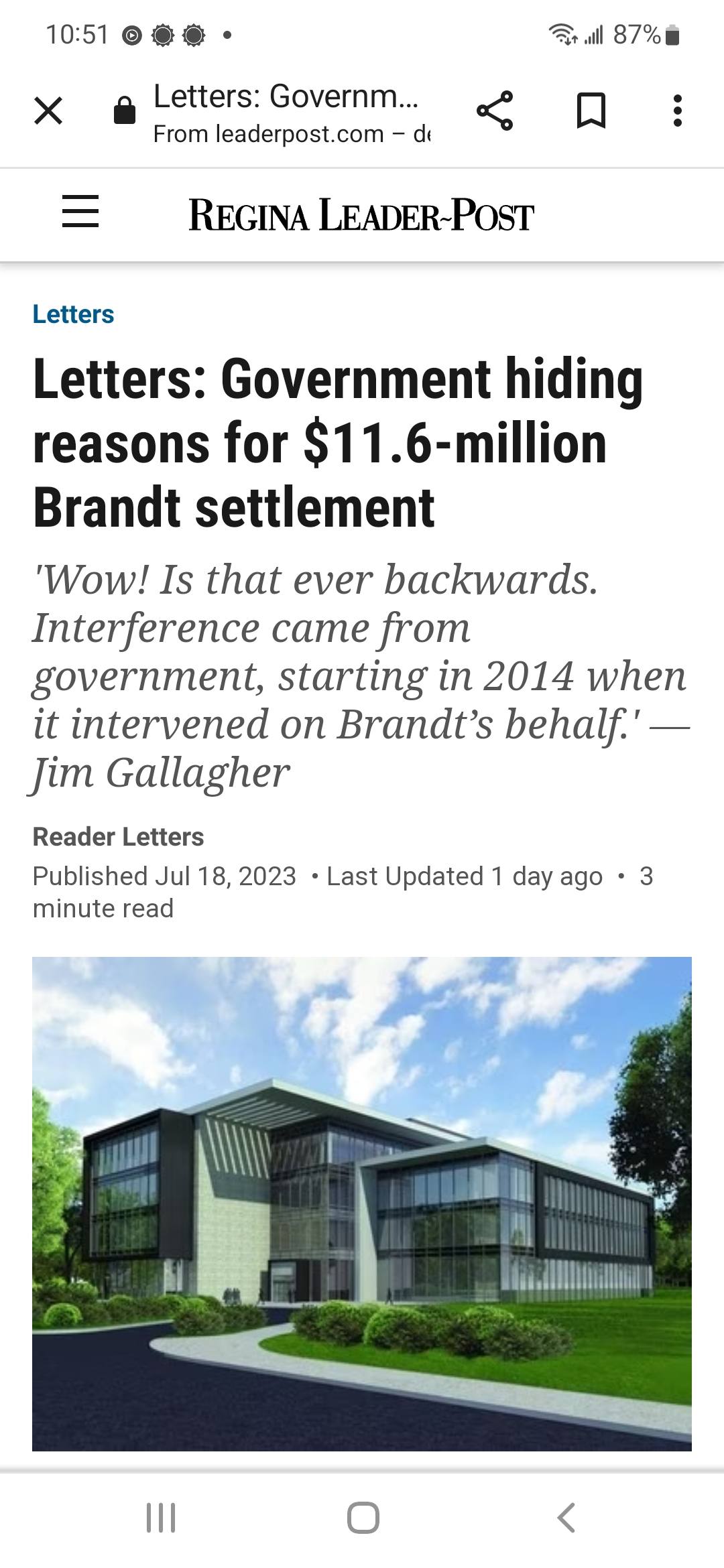Screen dimensions: 724x1568
Task: Open recent apps from navigation bar
Action: 161,1518
